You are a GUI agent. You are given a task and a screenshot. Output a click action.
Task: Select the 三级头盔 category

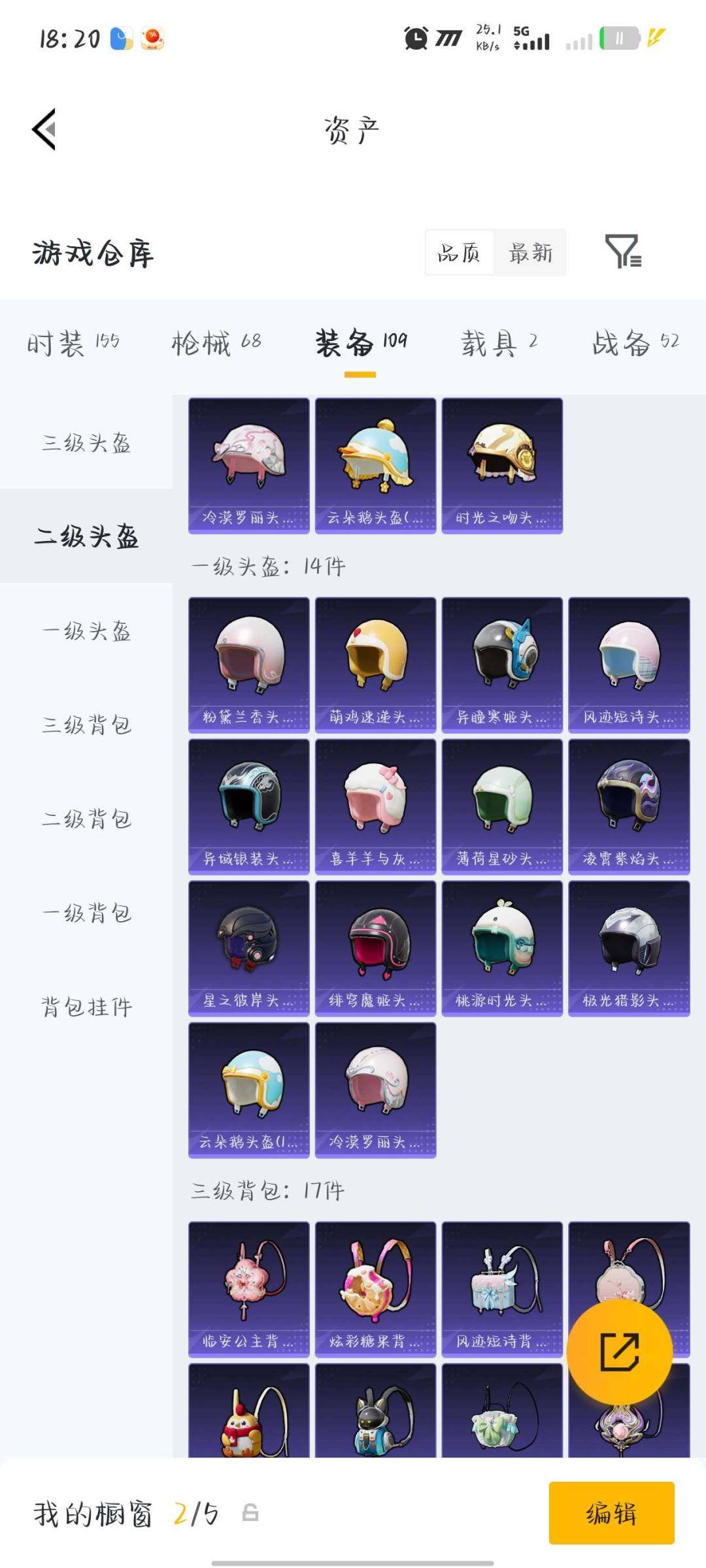(85, 444)
